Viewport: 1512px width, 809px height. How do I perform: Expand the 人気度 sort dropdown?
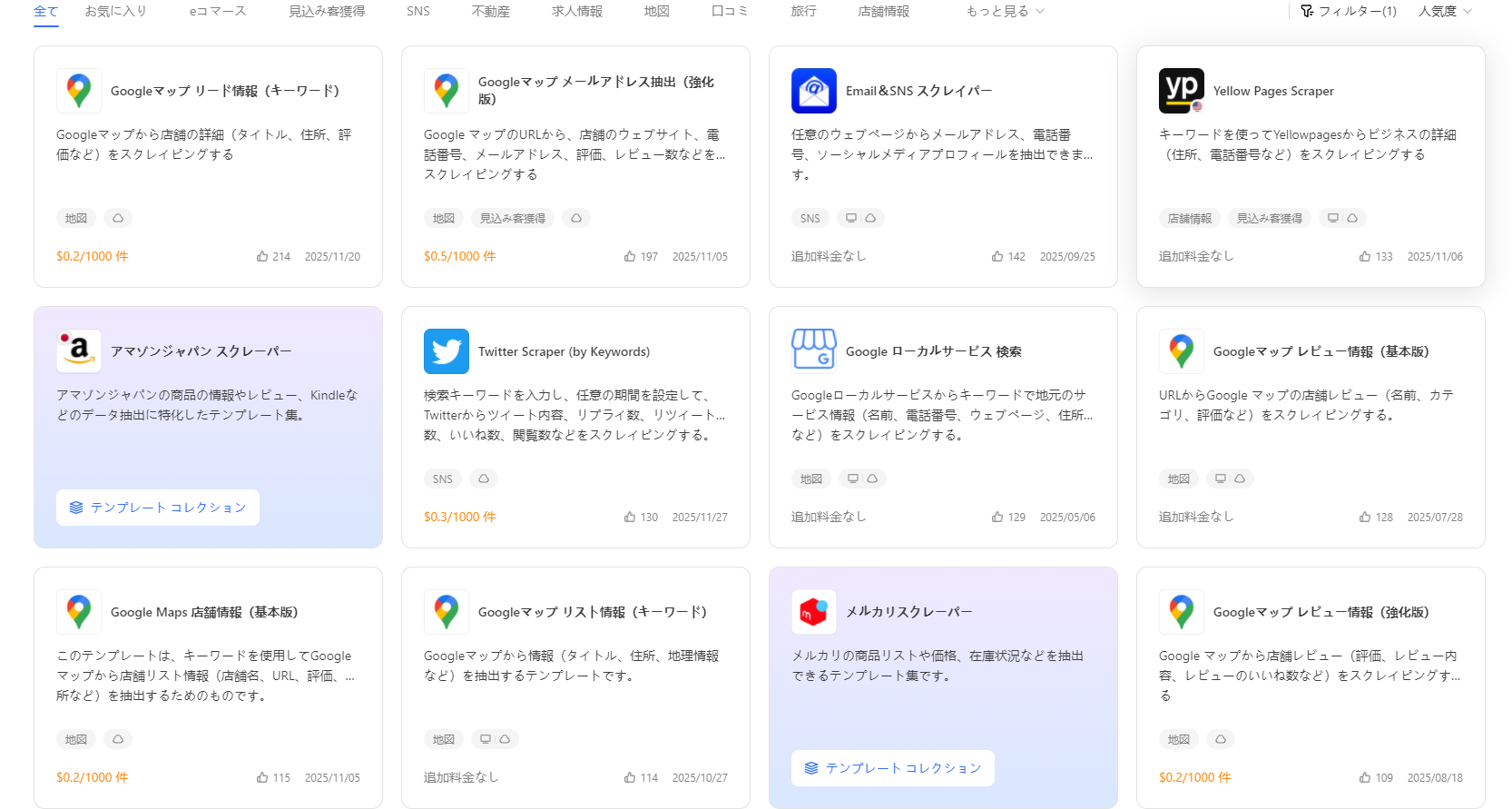tap(1445, 11)
